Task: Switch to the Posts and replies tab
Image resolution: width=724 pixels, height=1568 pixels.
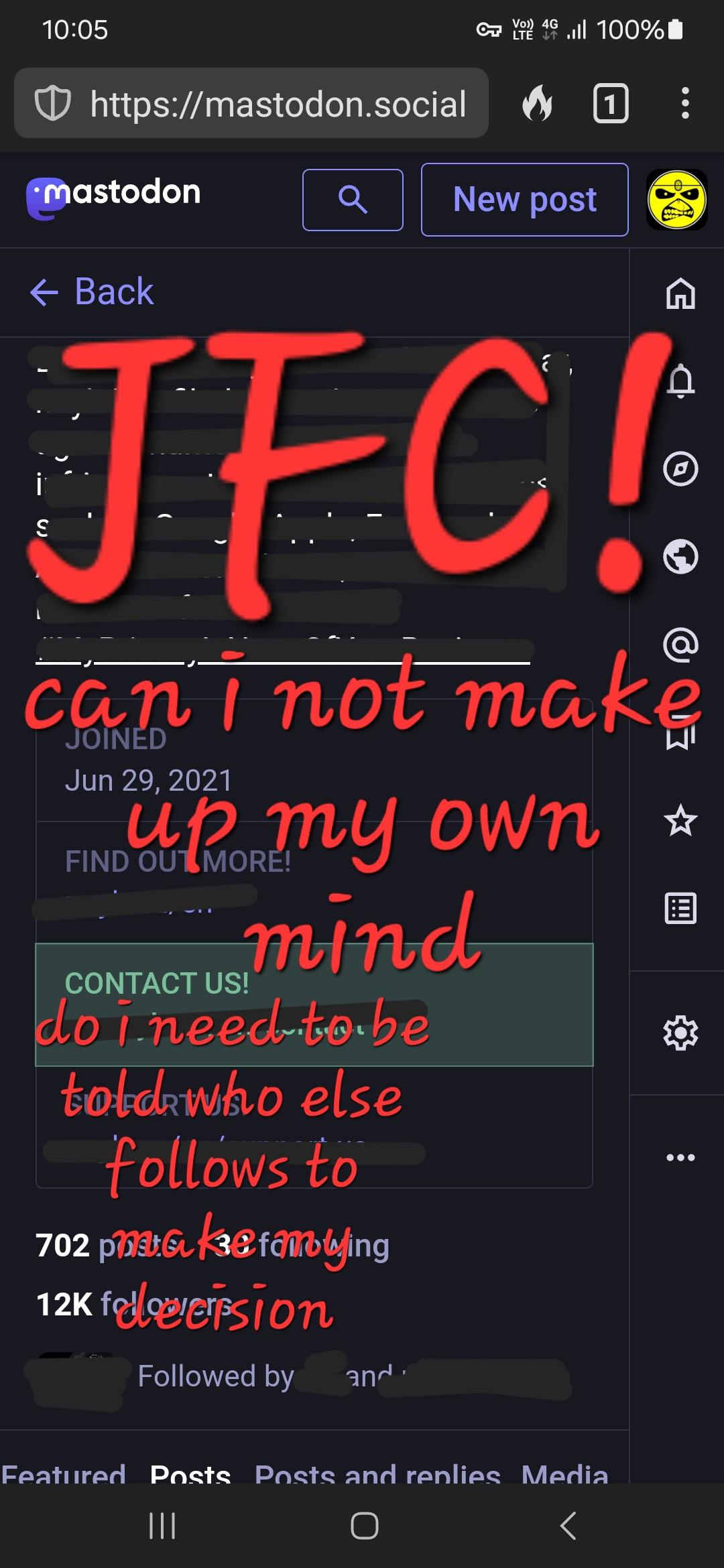Action: tap(377, 1475)
